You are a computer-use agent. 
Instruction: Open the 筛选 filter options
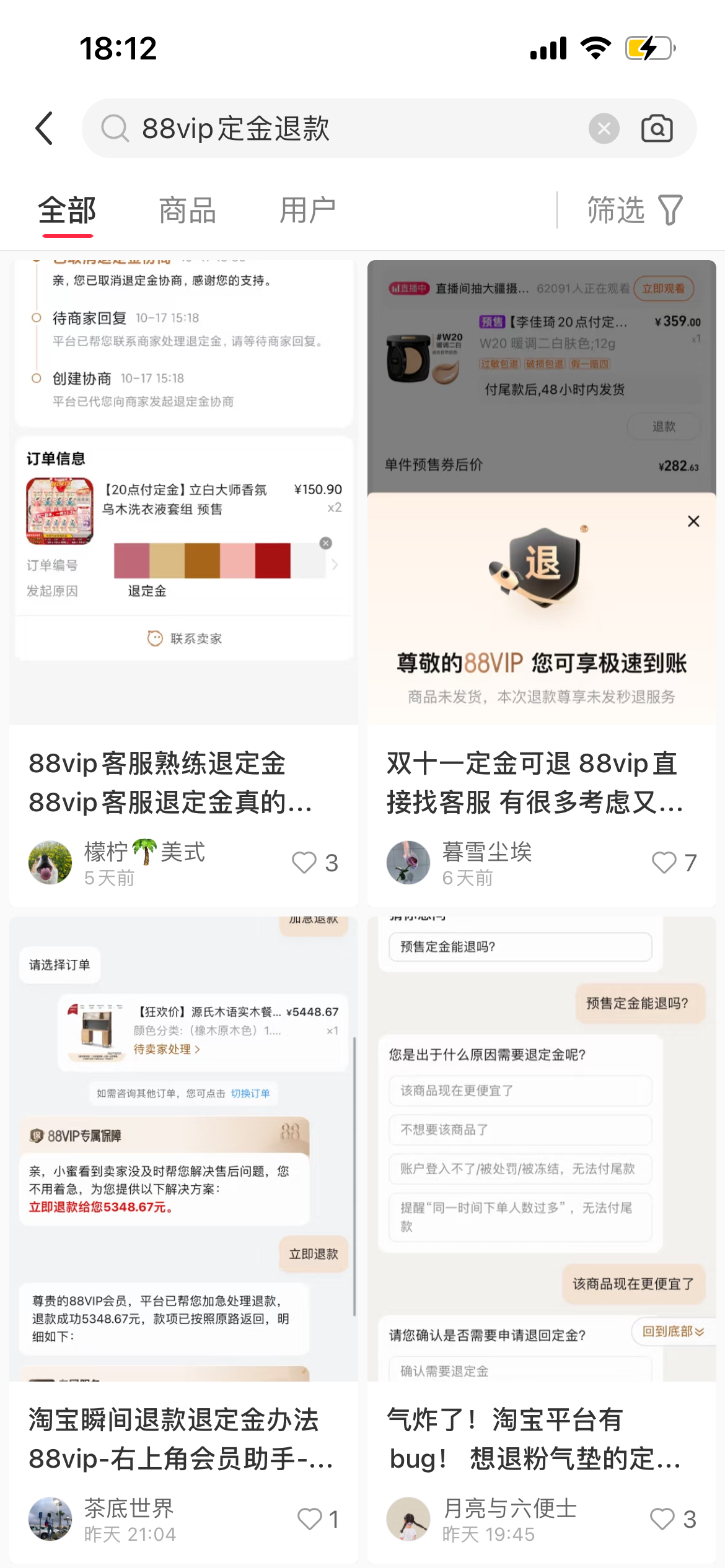pos(635,211)
